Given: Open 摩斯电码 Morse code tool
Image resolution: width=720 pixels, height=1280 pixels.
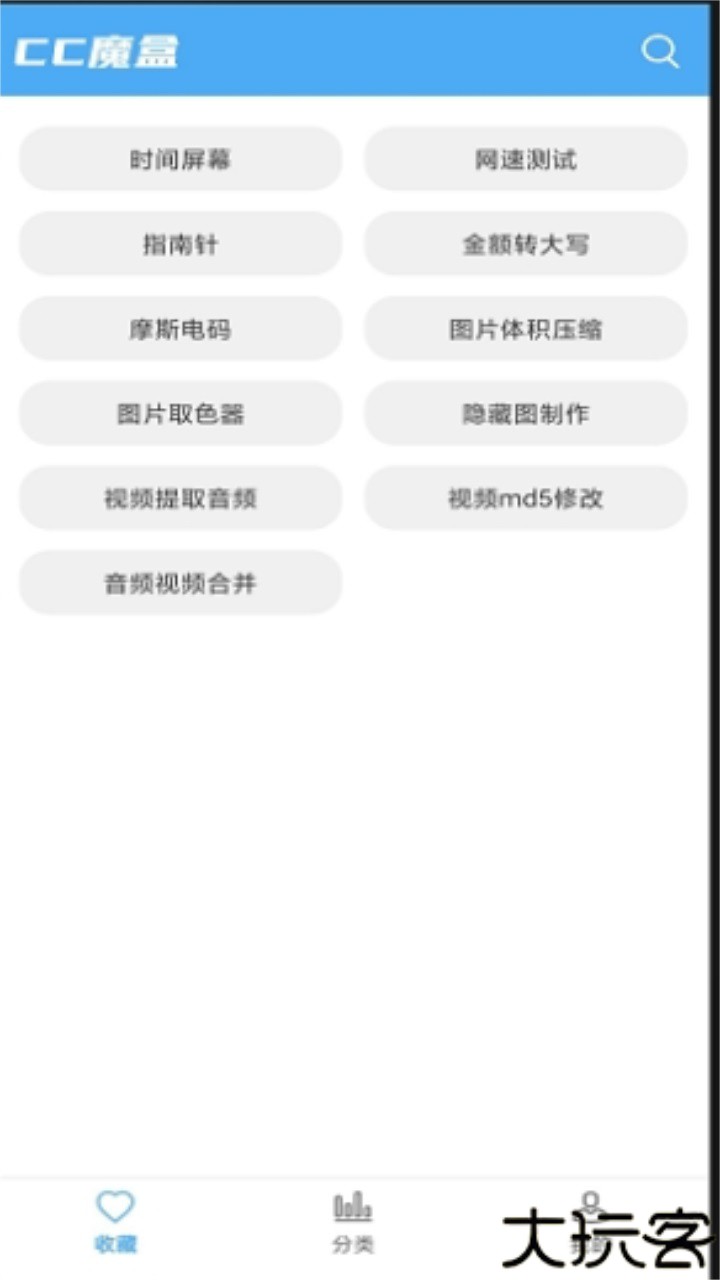Looking at the screenshot, I should (x=179, y=329).
